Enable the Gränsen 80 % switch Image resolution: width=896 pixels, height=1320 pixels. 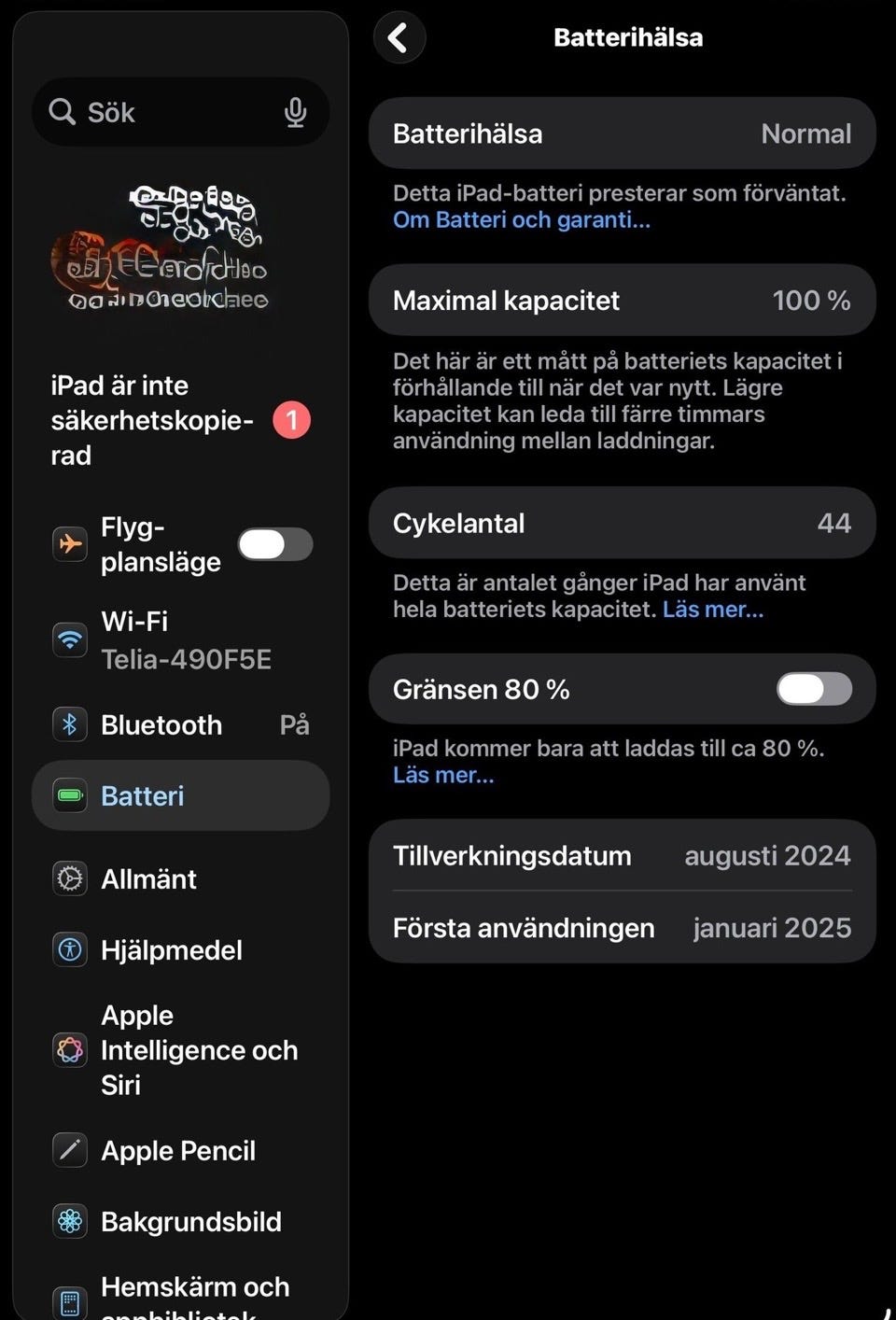point(813,690)
